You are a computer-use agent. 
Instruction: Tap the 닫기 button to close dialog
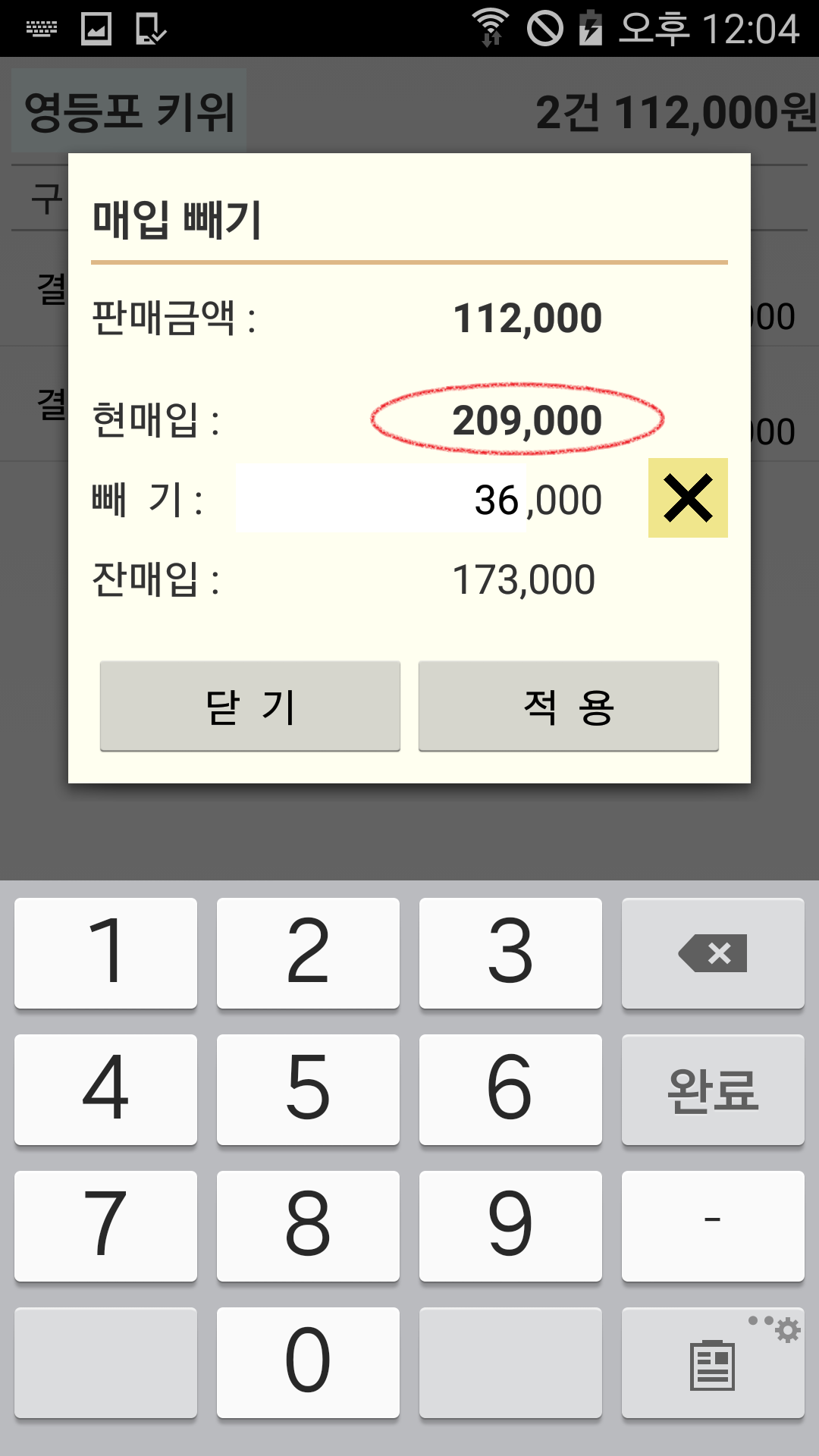[x=250, y=706]
